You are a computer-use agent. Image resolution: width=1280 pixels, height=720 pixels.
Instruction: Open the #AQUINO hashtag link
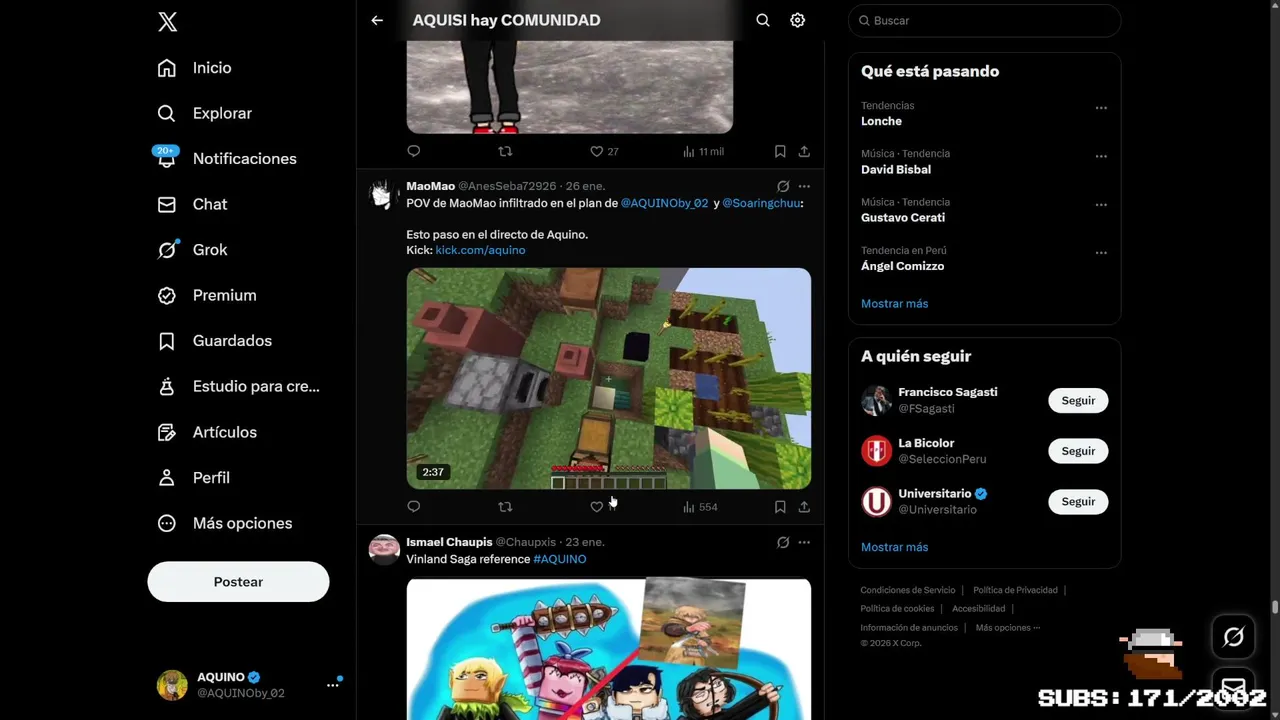[560, 559]
